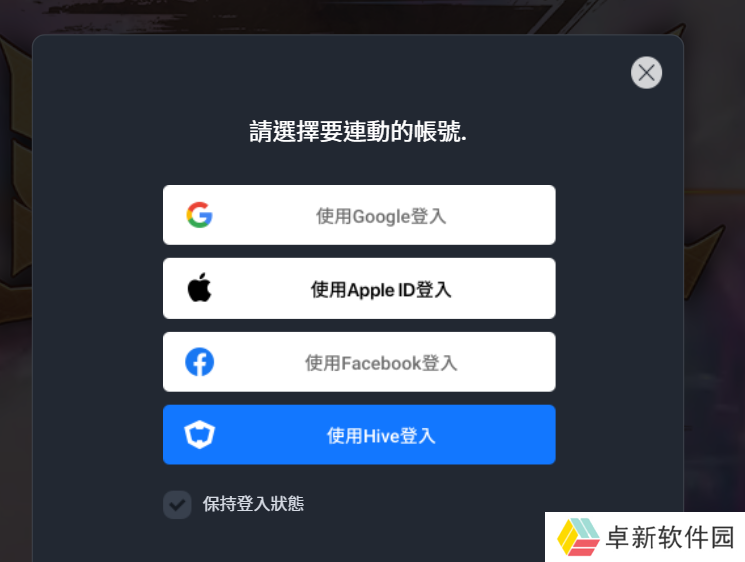Log in using Facebook
745x562 pixels.
click(359, 362)
